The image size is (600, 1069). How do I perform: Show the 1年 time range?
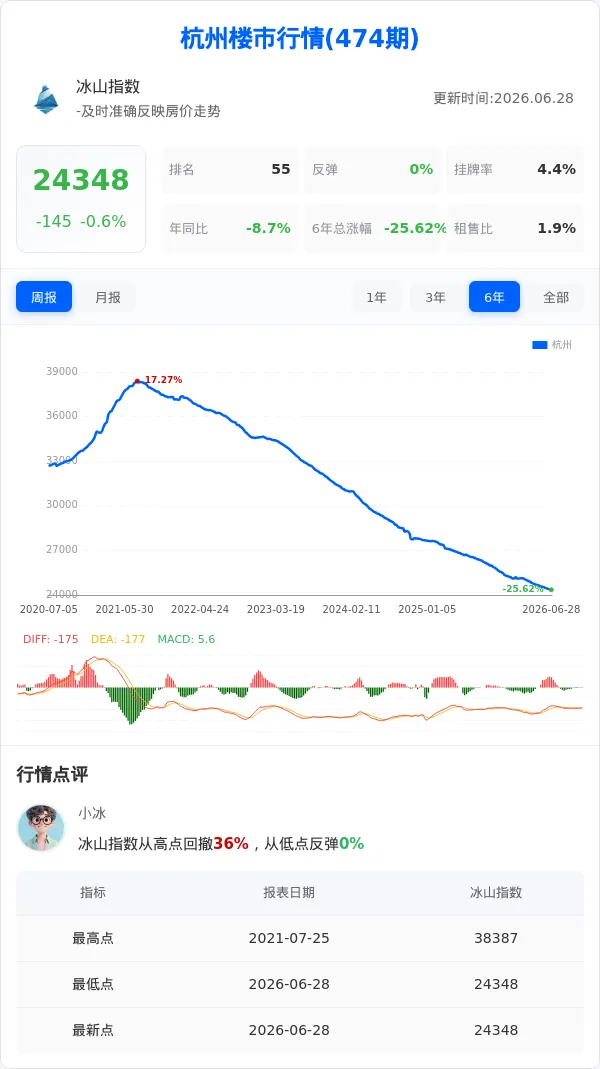[x=376, y=297]
